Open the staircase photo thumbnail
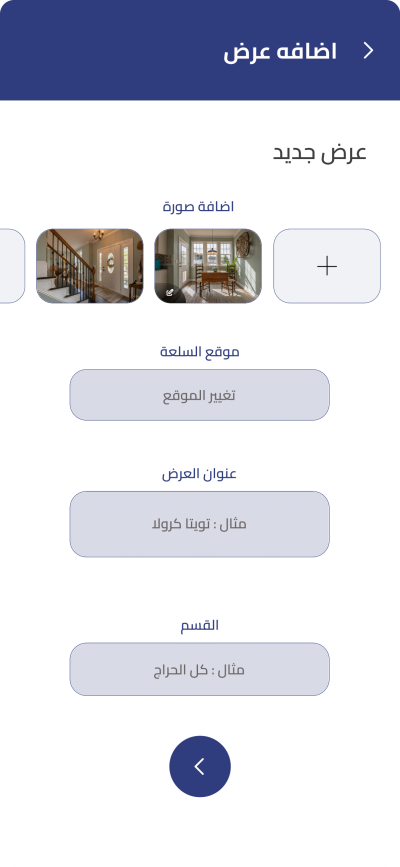The image size is (400, 867). pyautogui.click(x=90, y=266)
